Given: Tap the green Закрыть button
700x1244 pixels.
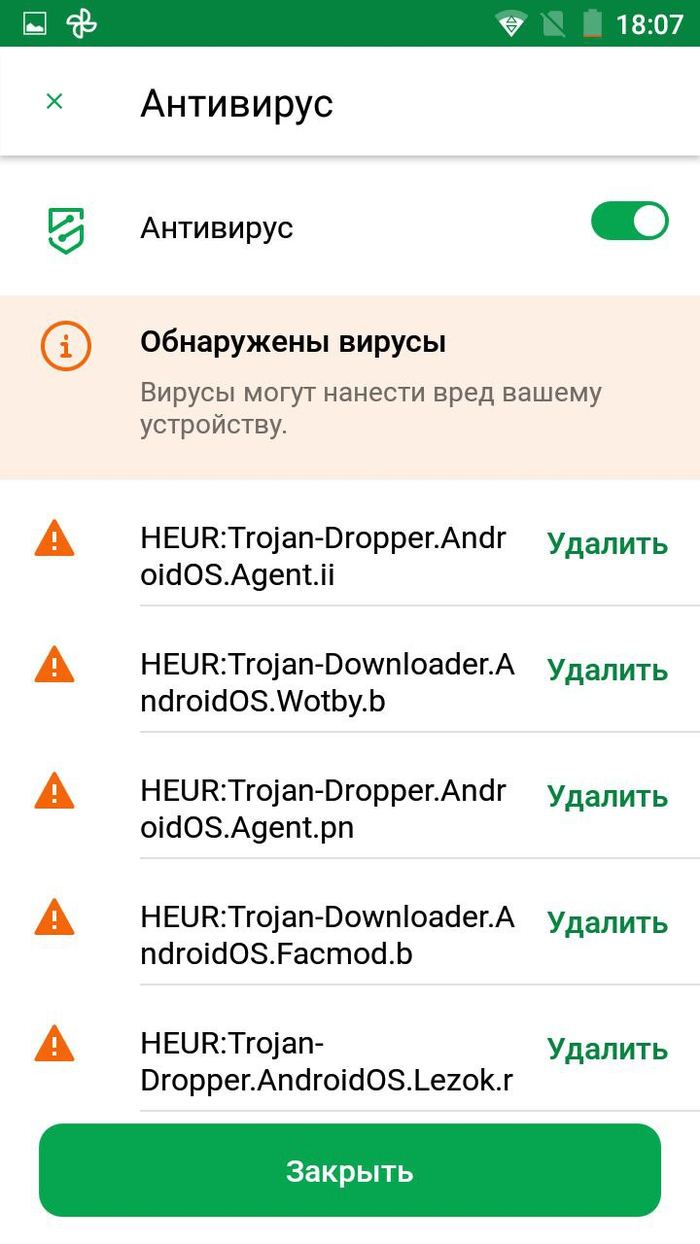Looking at the screenshot, I should pos(350,1171).
